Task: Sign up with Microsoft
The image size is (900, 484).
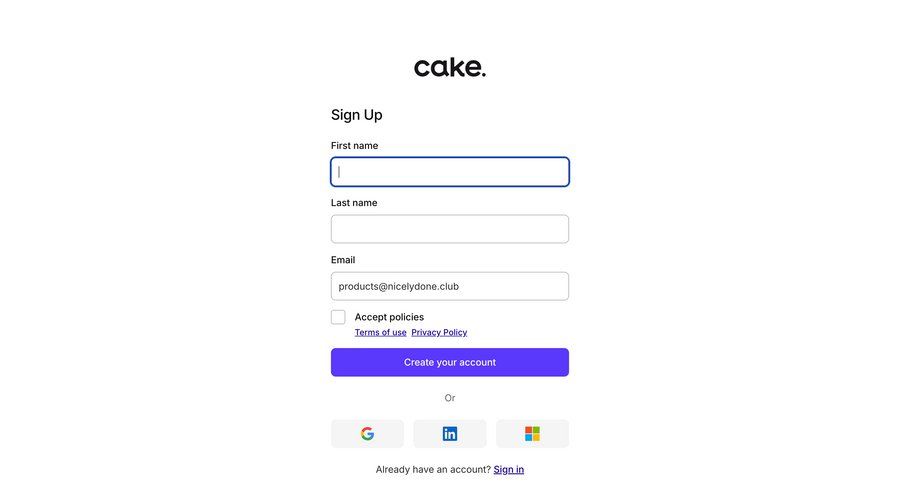Action: tap(532, 433)
